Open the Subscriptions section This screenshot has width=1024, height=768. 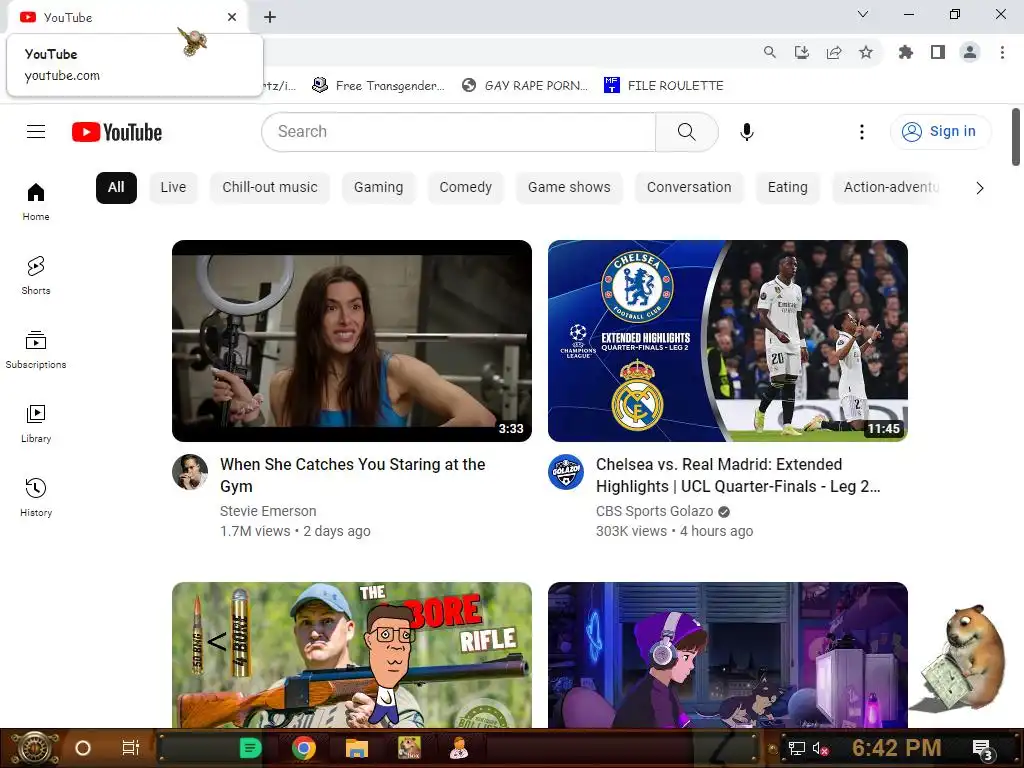pyautogui.click(x=36, y=348)
